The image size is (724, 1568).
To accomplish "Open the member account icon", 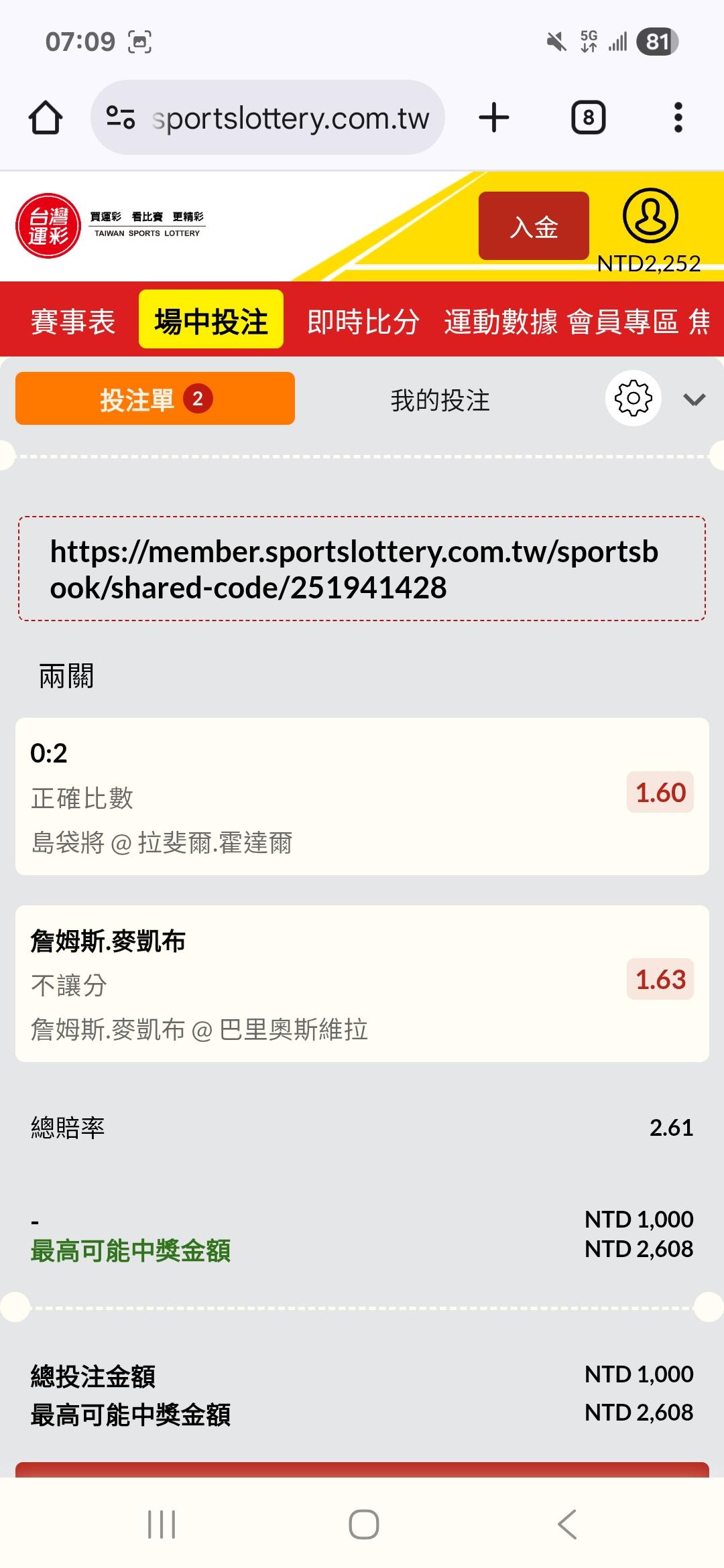I will 650,216.
